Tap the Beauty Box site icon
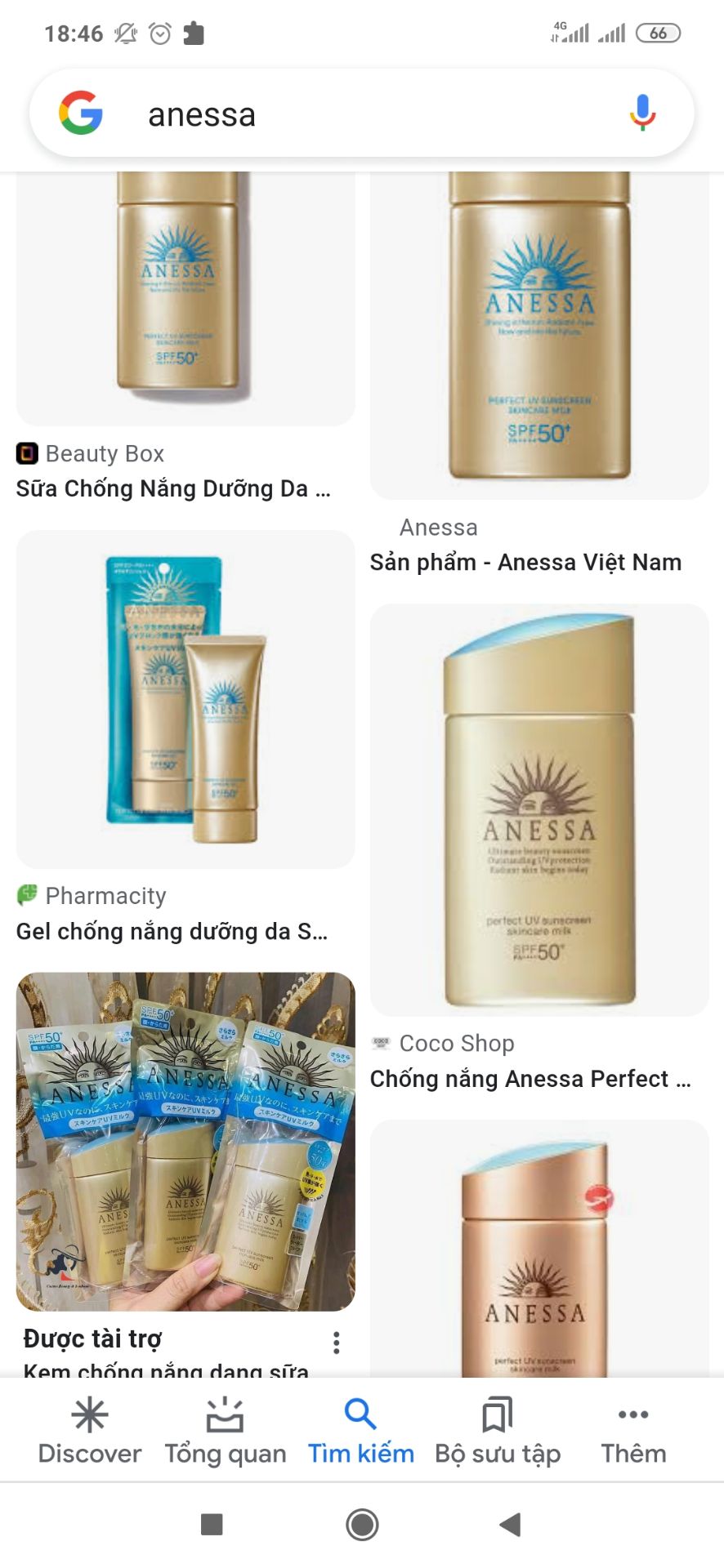Viewport: 724px width, 1568px height. pos(27,453)
